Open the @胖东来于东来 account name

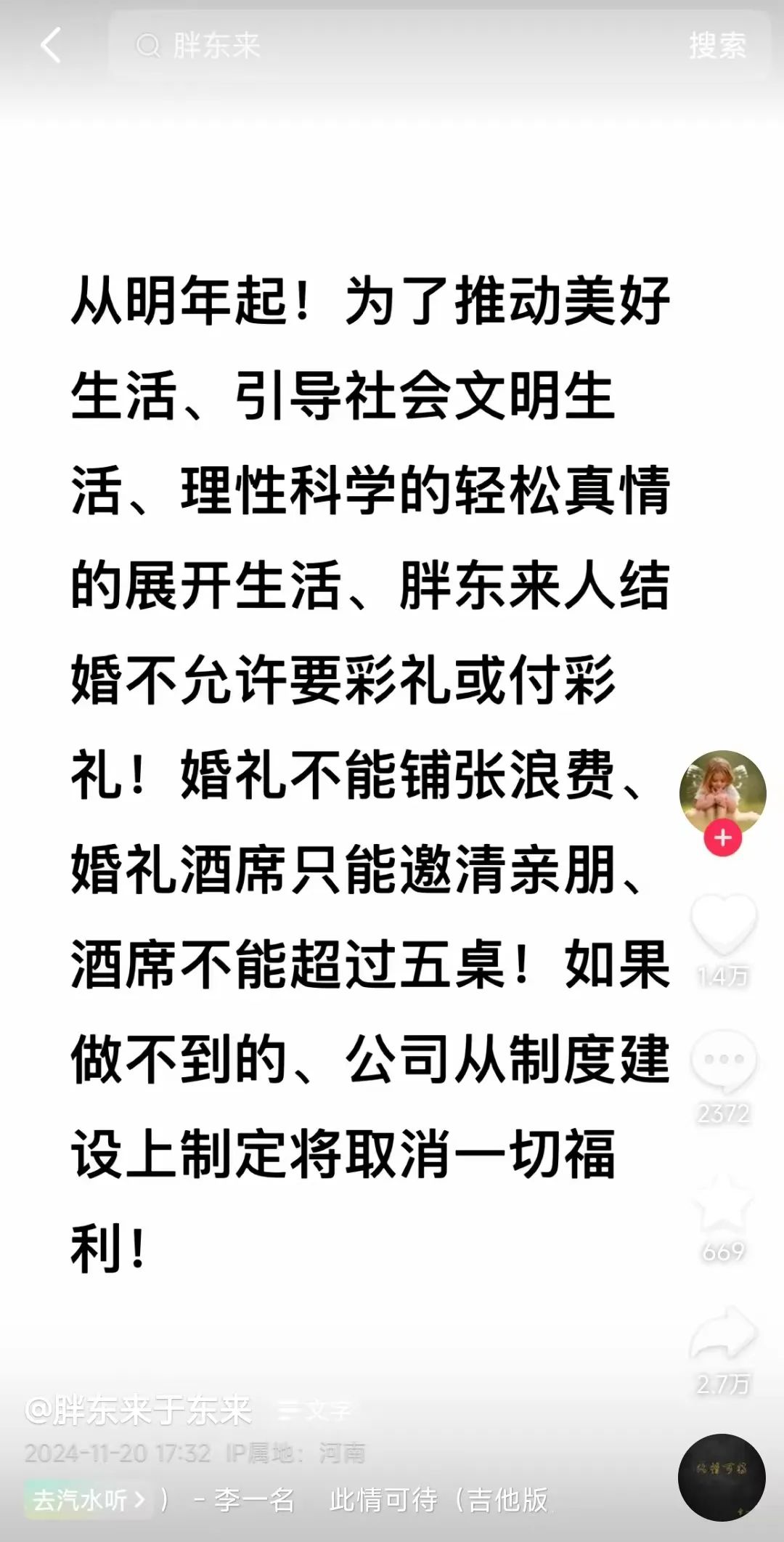point(139,1410)
